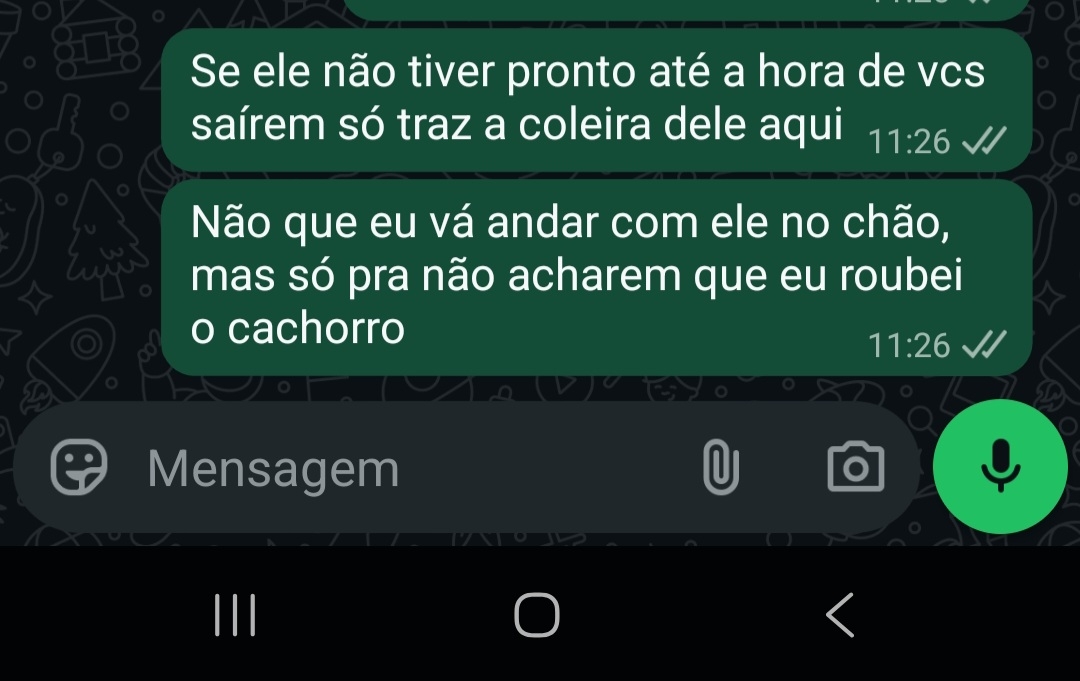The height and width of the screenshot is (681, 1080).
Task: Go to the home screen
Action: (537, 615)
